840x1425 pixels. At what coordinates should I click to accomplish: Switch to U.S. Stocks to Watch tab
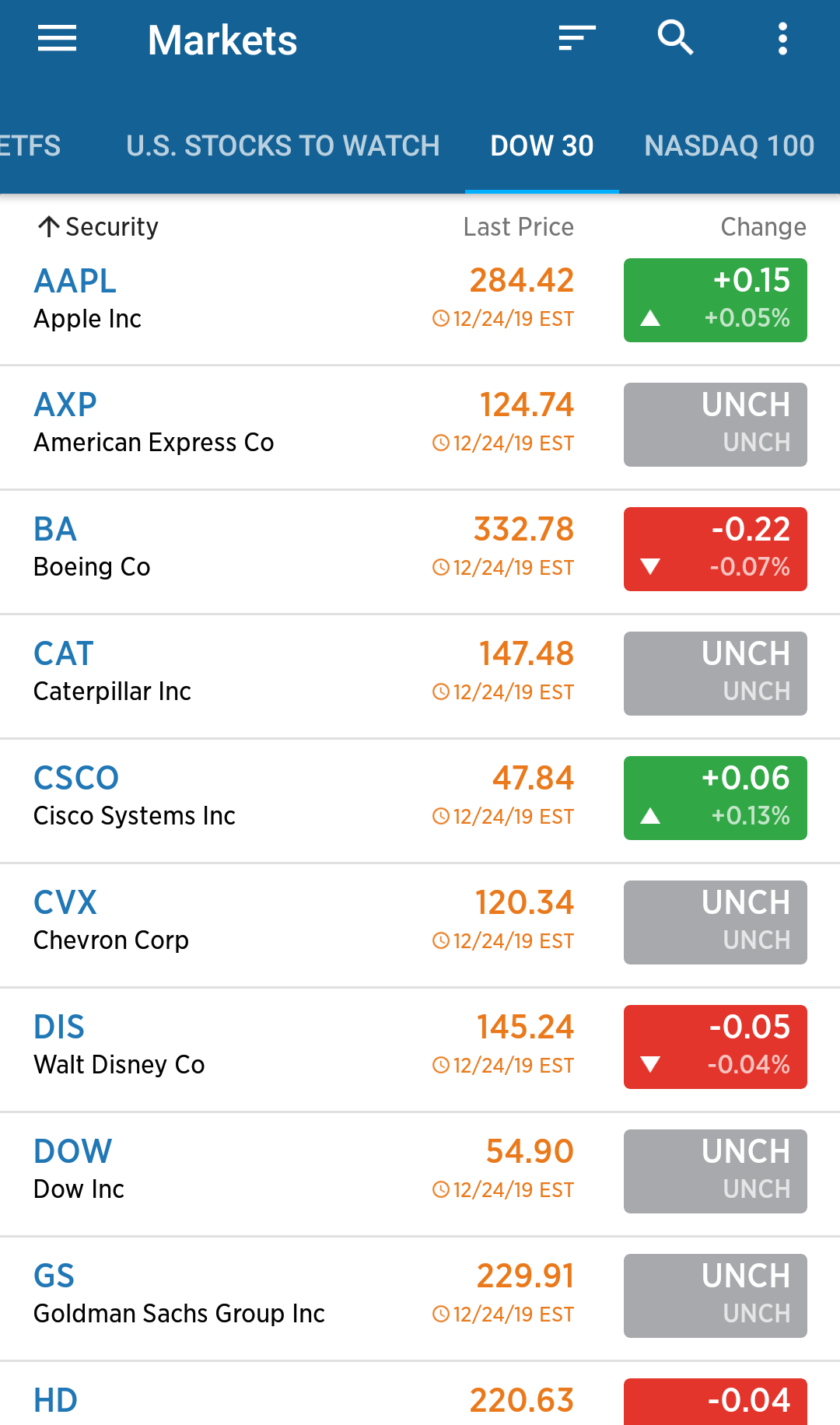click(283, 145)
